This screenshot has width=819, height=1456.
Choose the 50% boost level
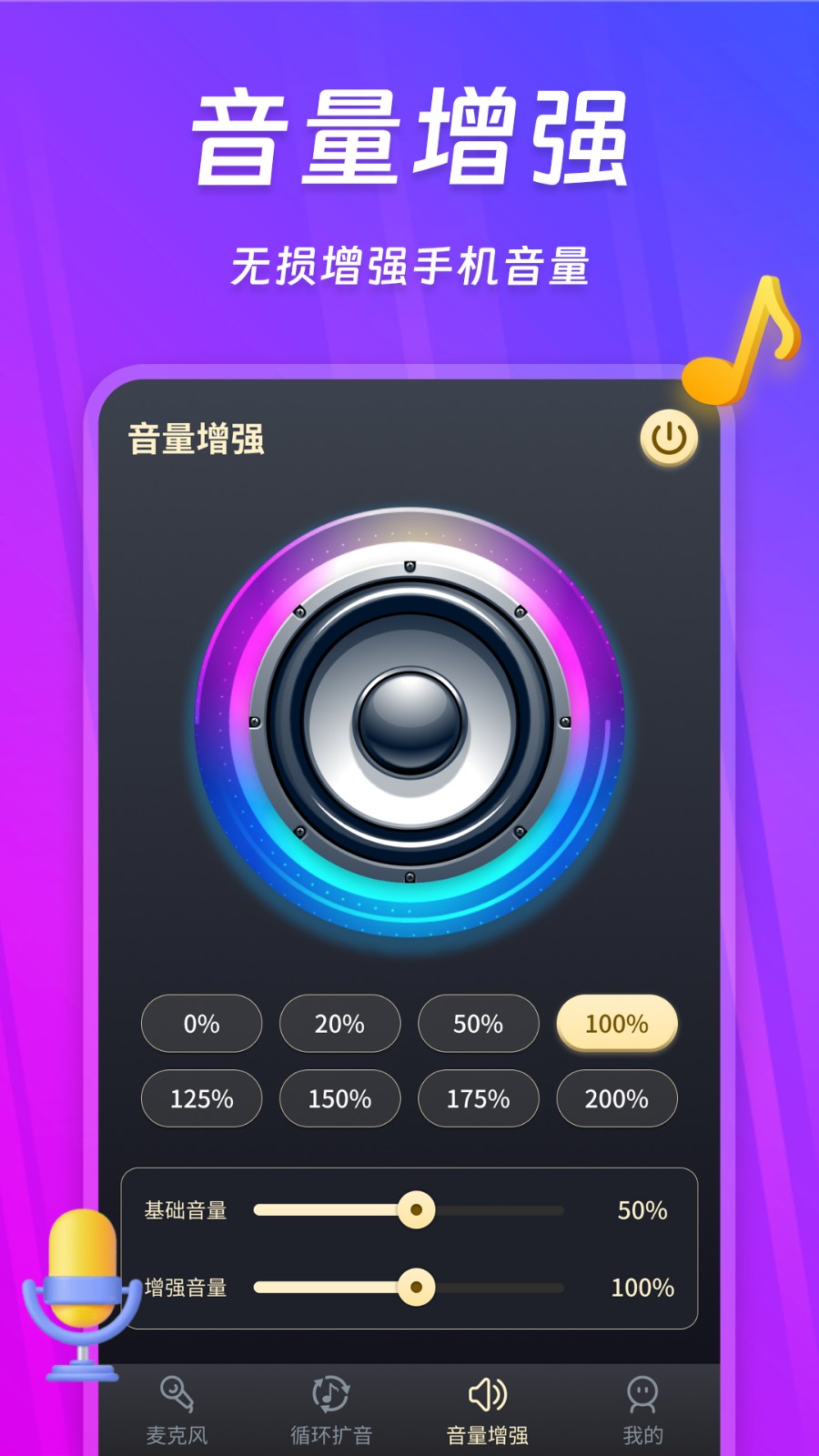479,1024
